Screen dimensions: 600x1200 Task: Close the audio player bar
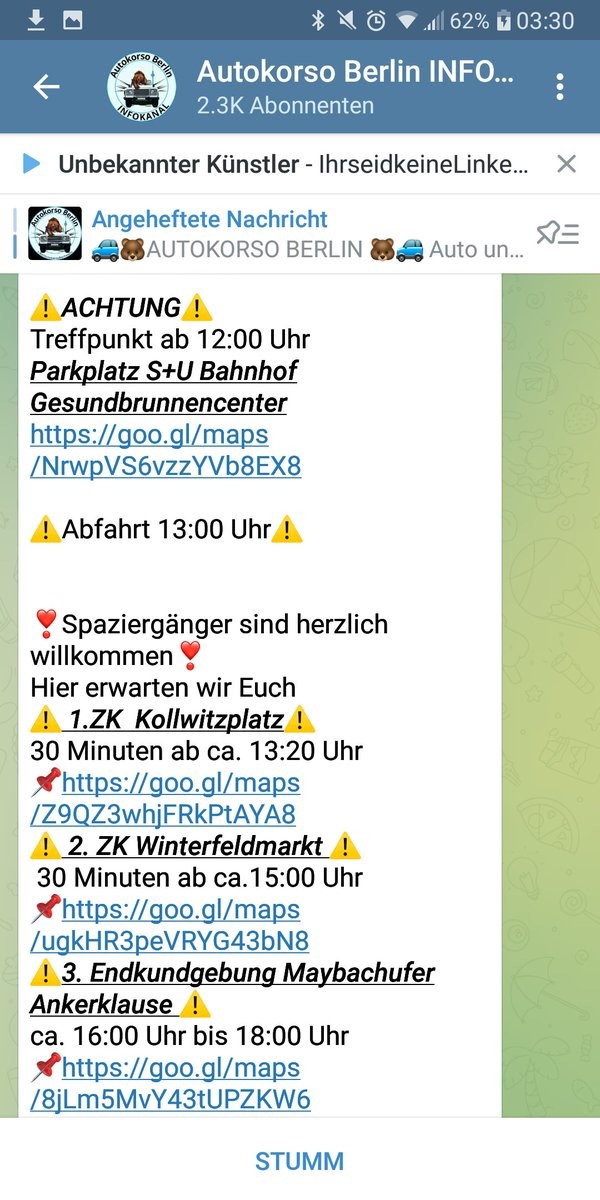click(x=567, y=164)
